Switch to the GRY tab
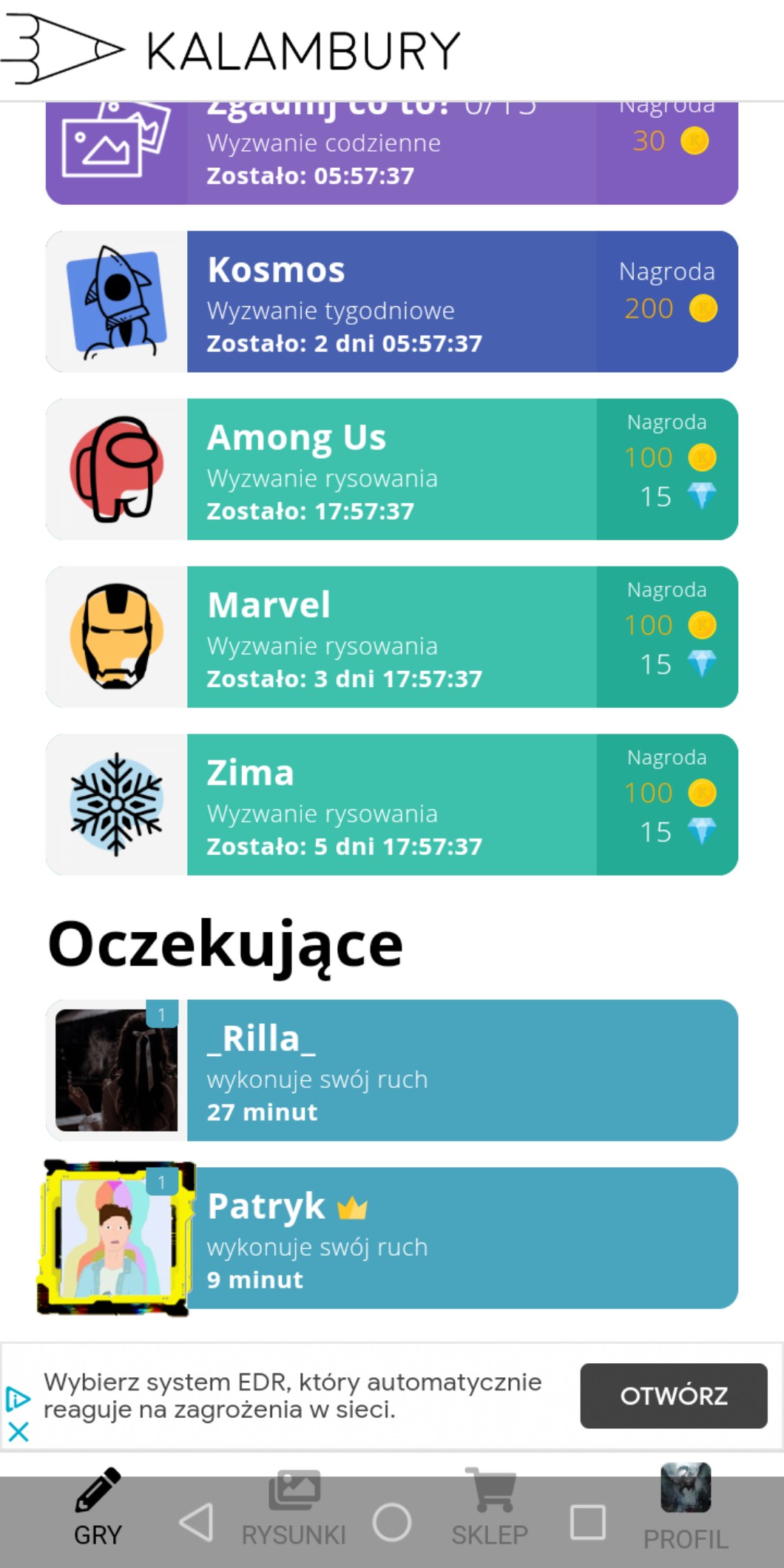The height and width of the screenshot is (1568, 784). (98, 1509)
